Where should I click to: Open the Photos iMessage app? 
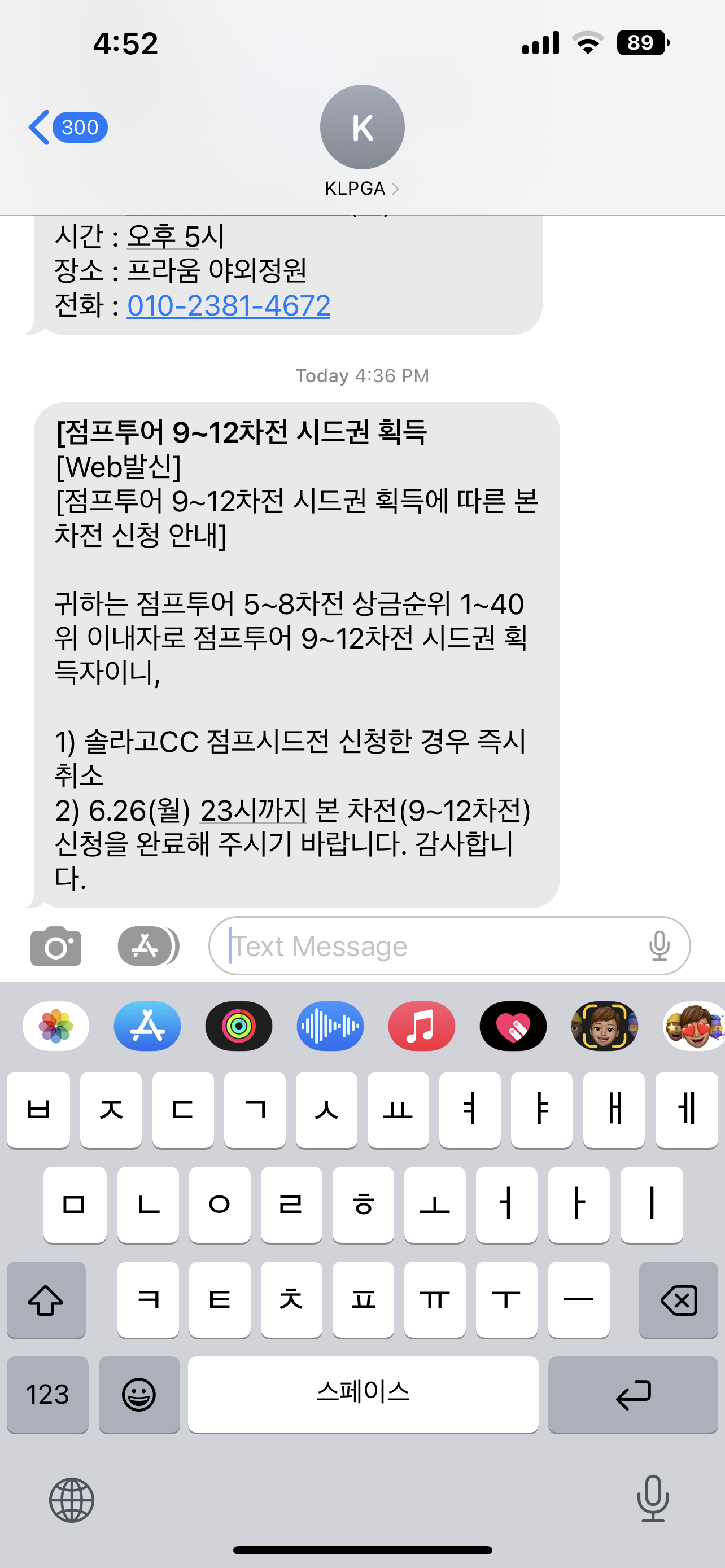56,1026
